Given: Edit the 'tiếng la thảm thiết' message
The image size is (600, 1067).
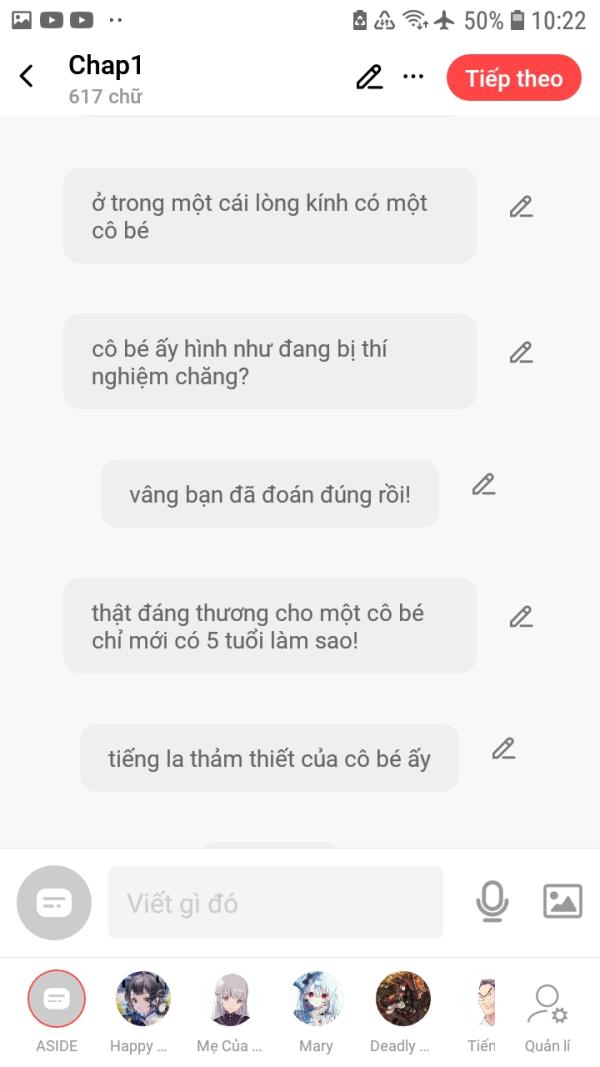Looking at the screenshot, I should pos(503,749).
